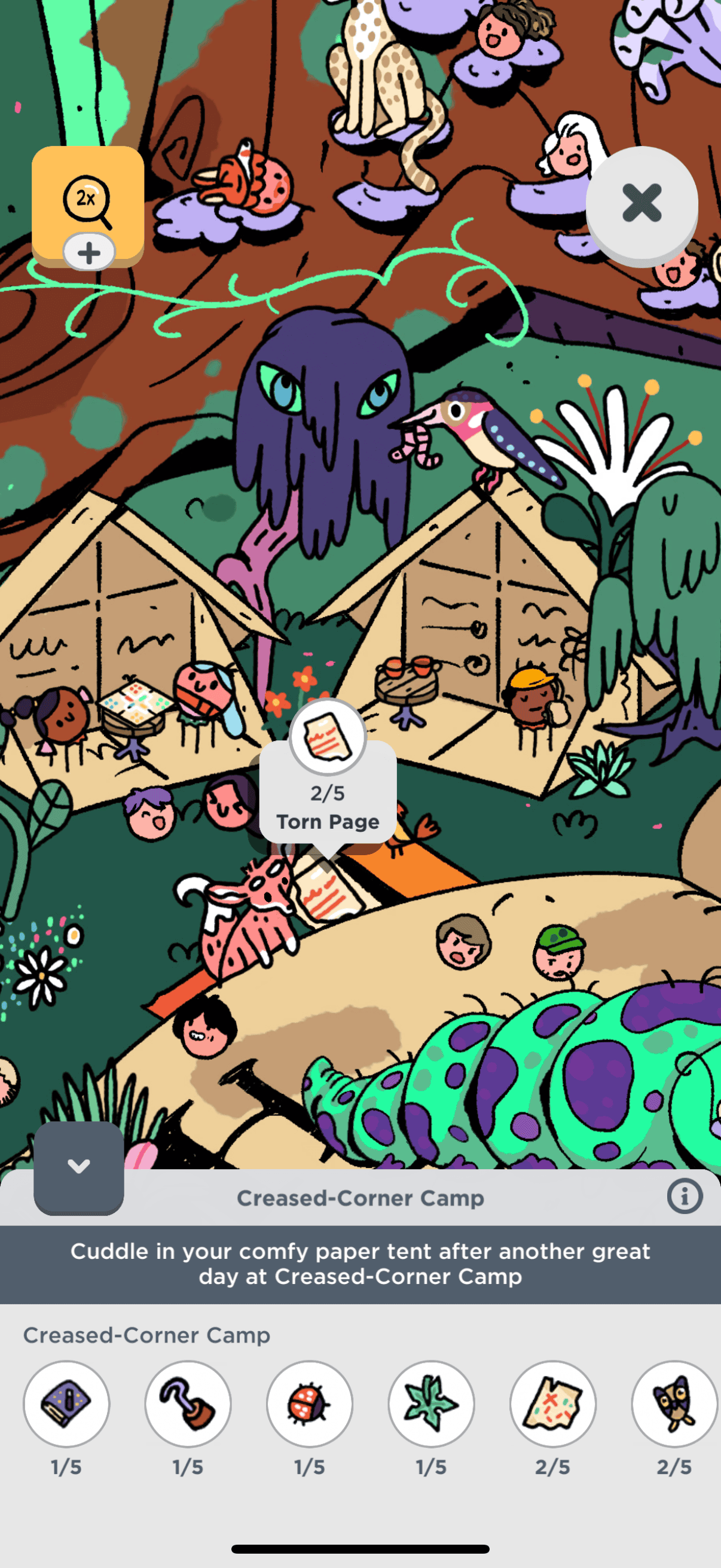721x1568 pixels.
Task: Select the green leaf item to find
Action: click(x=432, y=1404)
